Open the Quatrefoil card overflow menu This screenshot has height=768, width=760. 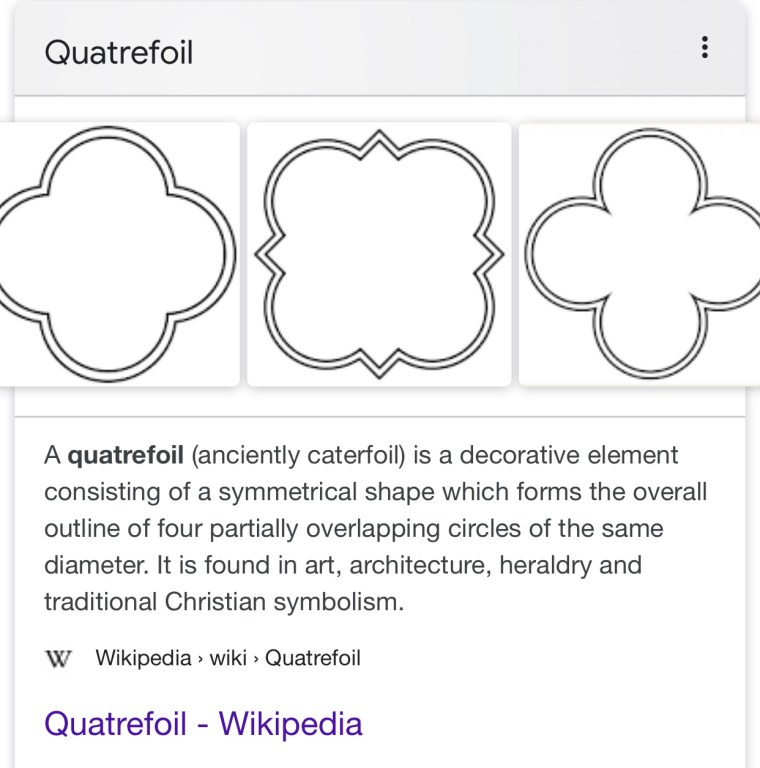pyautogui.click(x=705, y=48)
